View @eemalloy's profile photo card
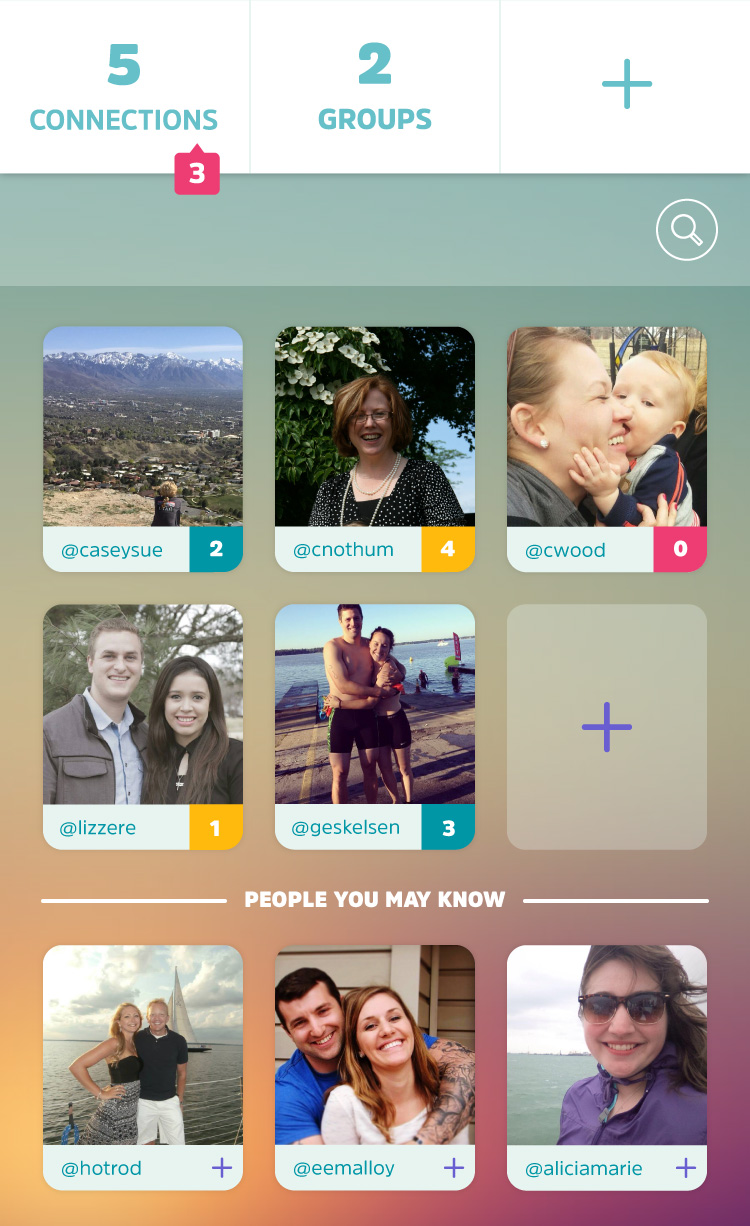This screenshot has height=1226, width=750. (375, 1045)
